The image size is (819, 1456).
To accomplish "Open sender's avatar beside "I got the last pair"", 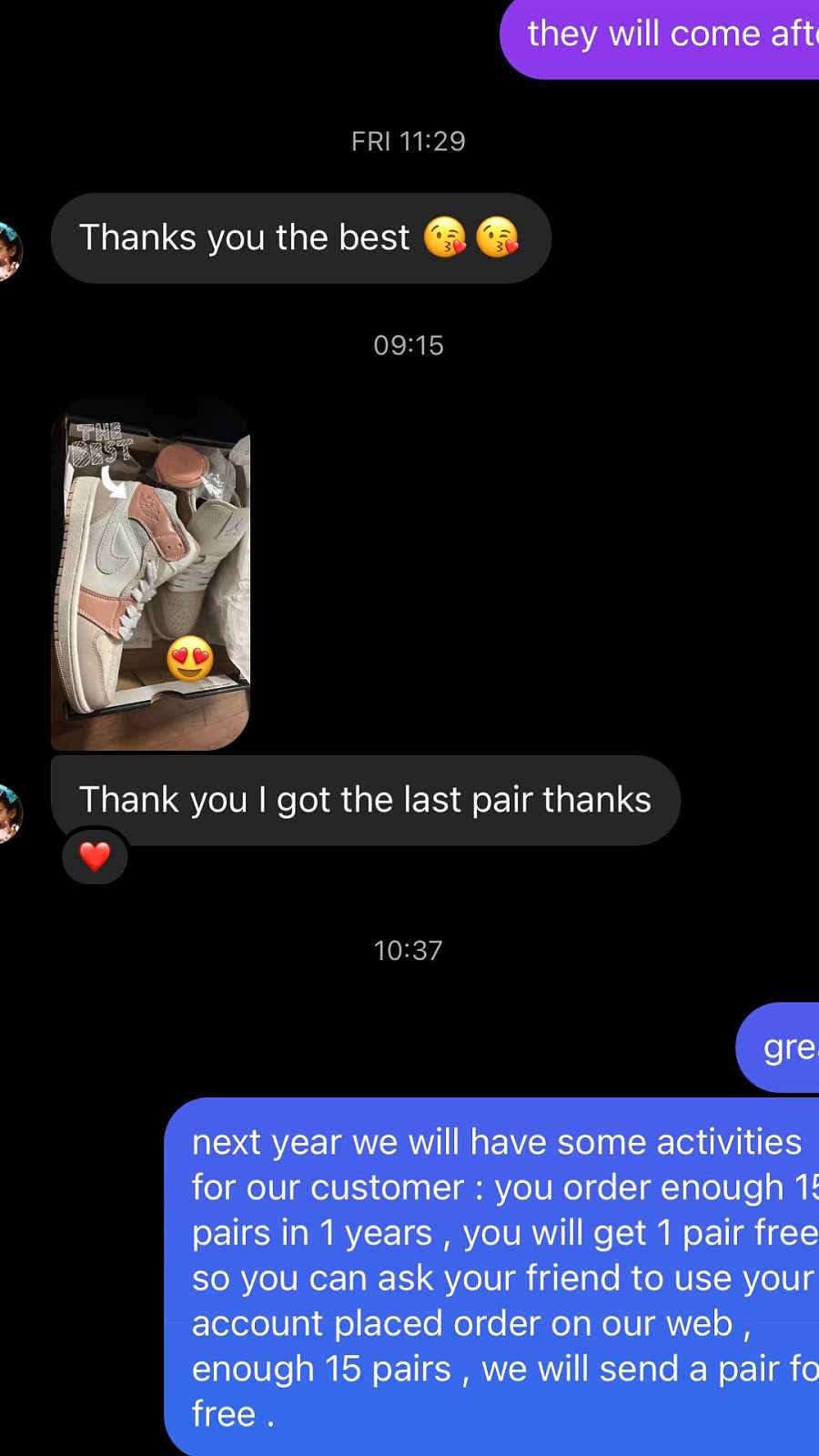I will 9,813.
